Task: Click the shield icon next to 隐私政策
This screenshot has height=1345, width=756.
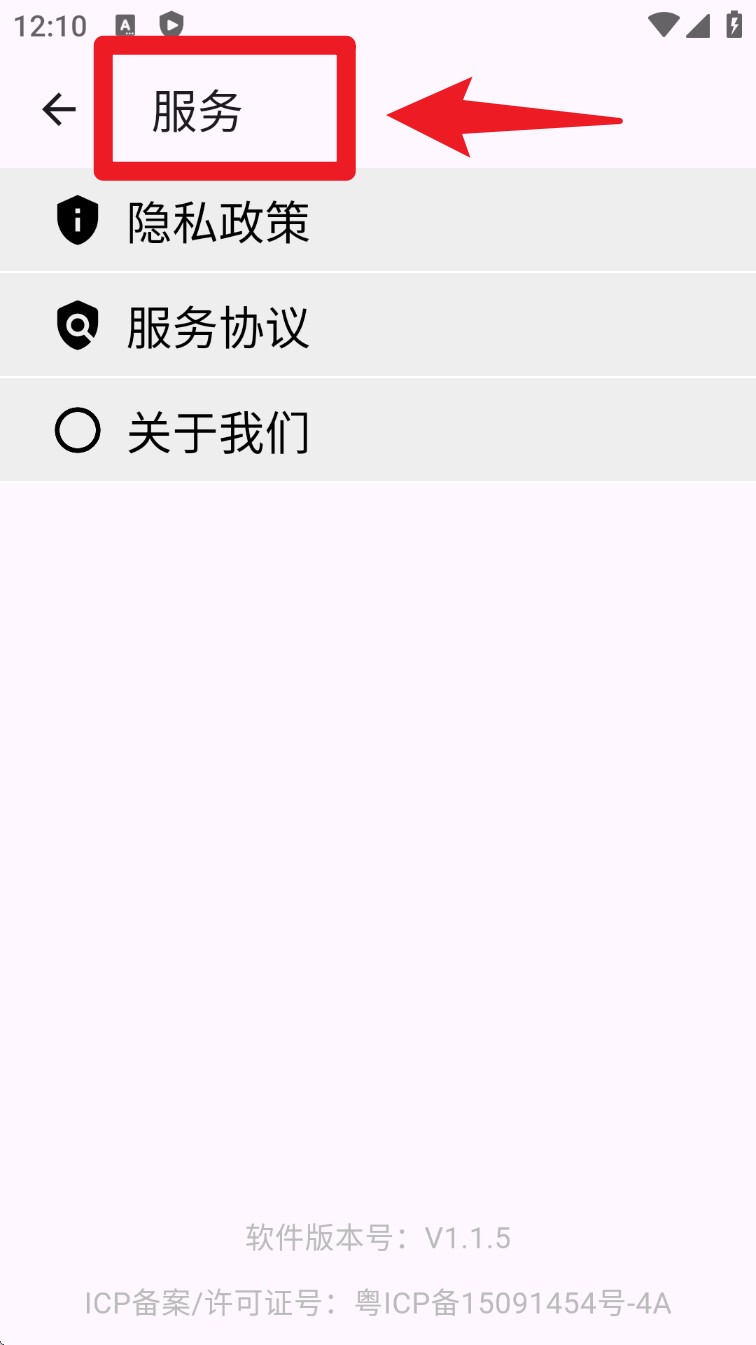Action: 78,220
